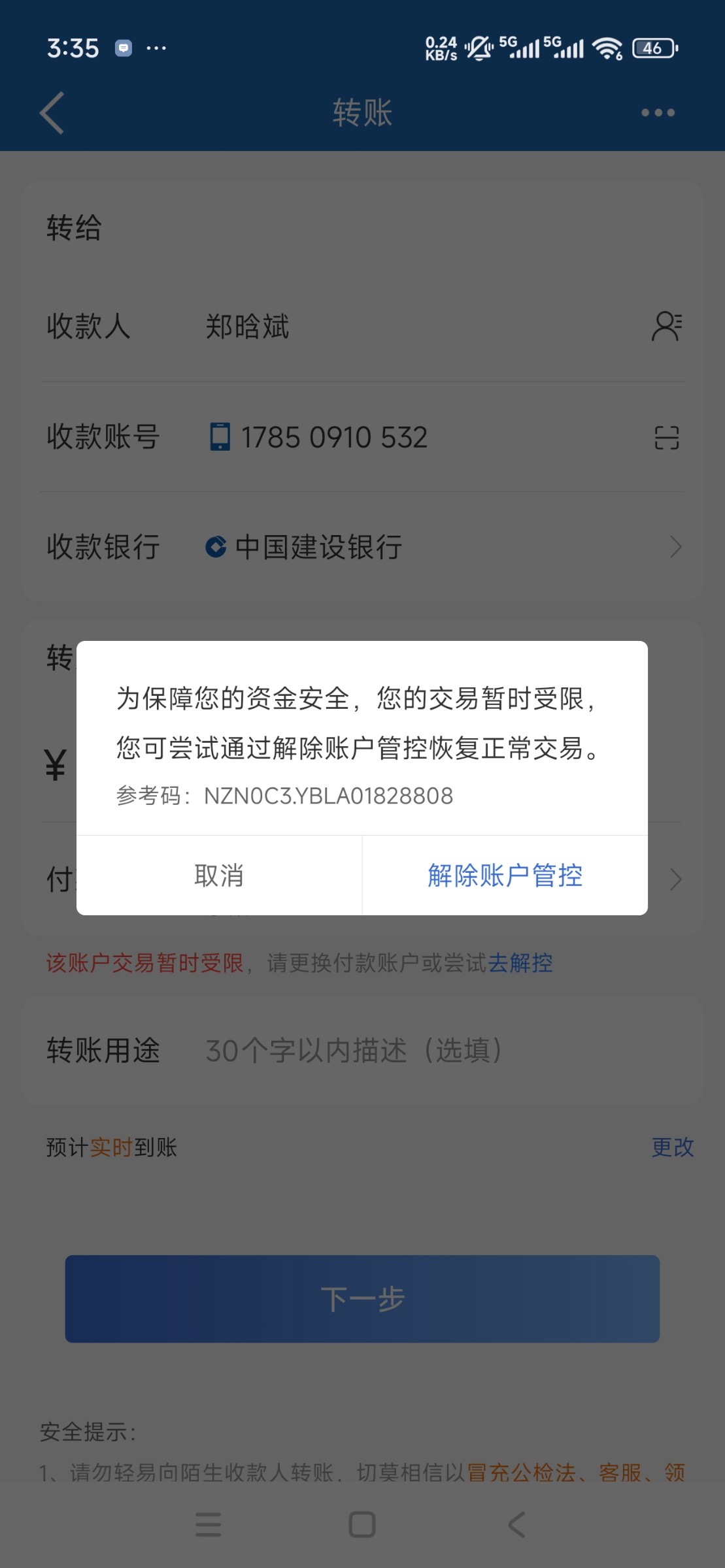Image resolution: width=725 pixels, height=1568 pixels.
Task: Select the 转账 title tab at the top
Action: click(362, 112)
